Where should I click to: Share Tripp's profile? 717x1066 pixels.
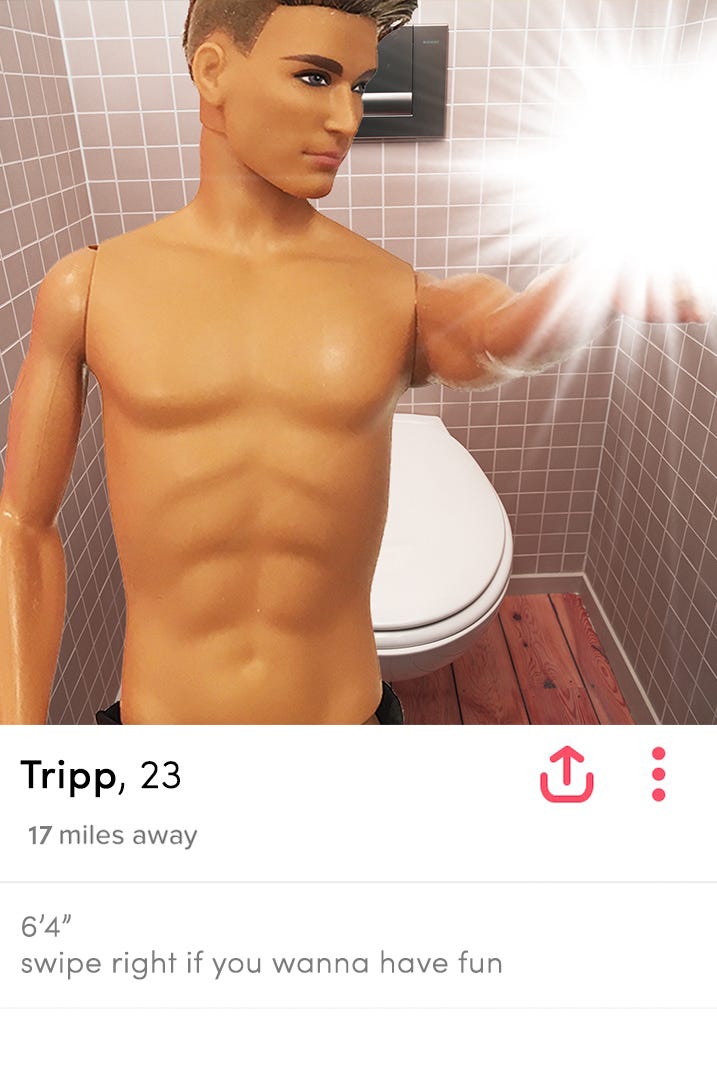[566, 775]
